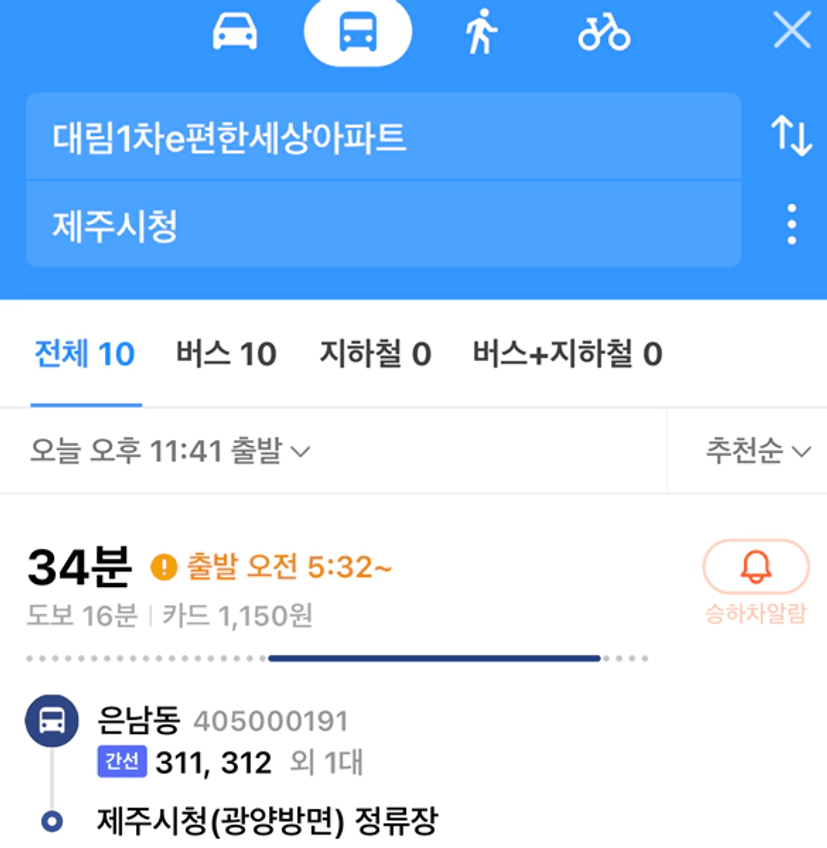Switch to the 버스+지하철 0 tab
Screen dimensions: 827x848
(x=567, y=354)
